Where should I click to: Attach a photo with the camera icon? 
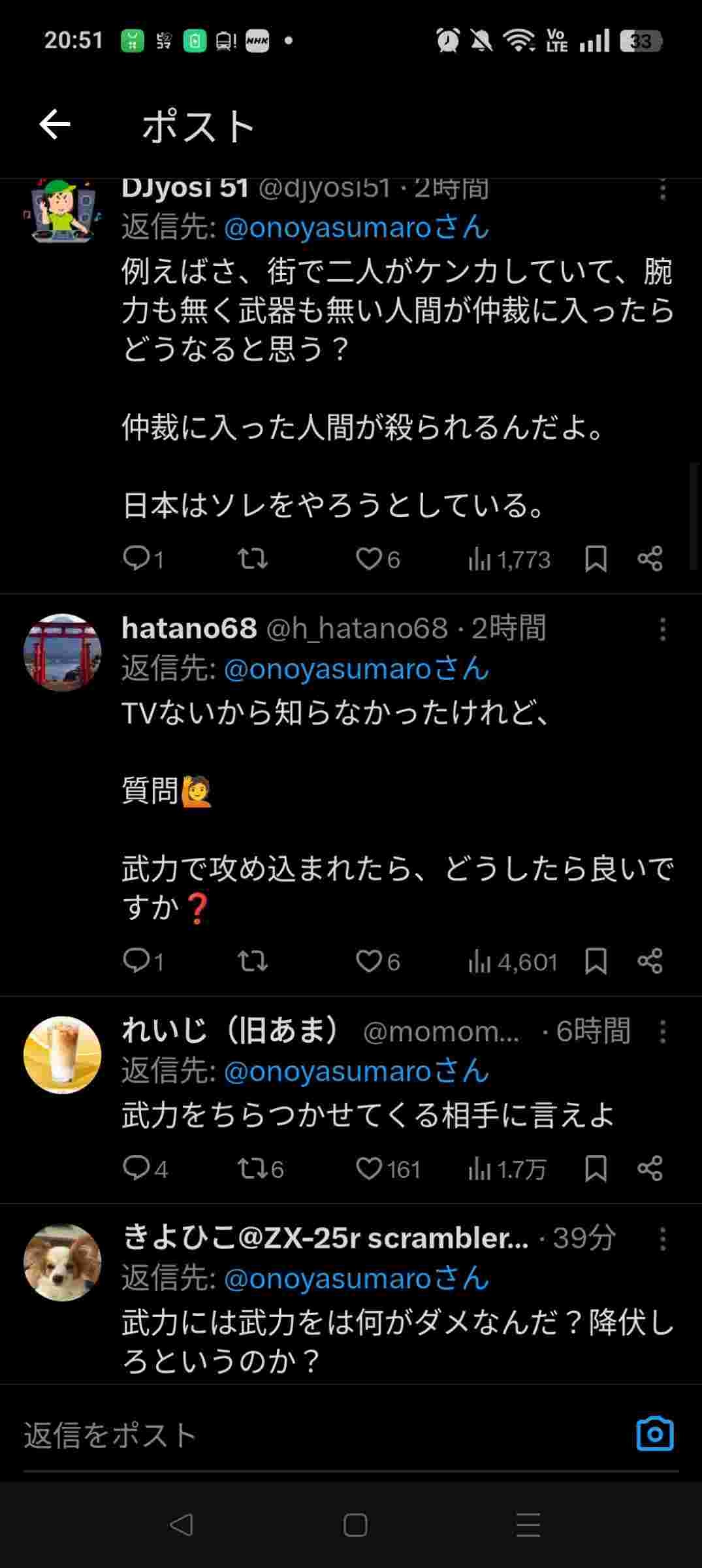coord(654,1434)
